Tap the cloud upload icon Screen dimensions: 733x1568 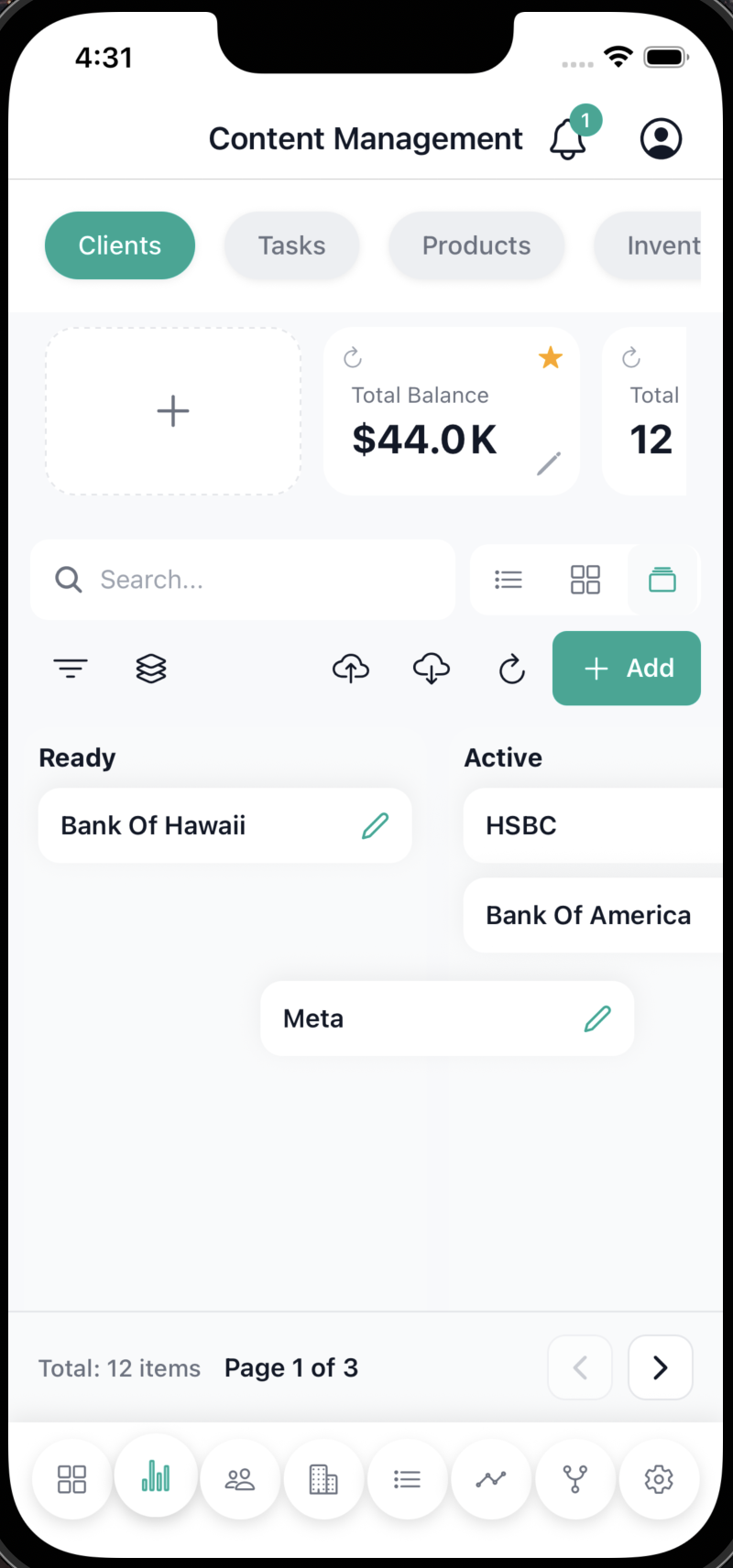tap(351, 669)
